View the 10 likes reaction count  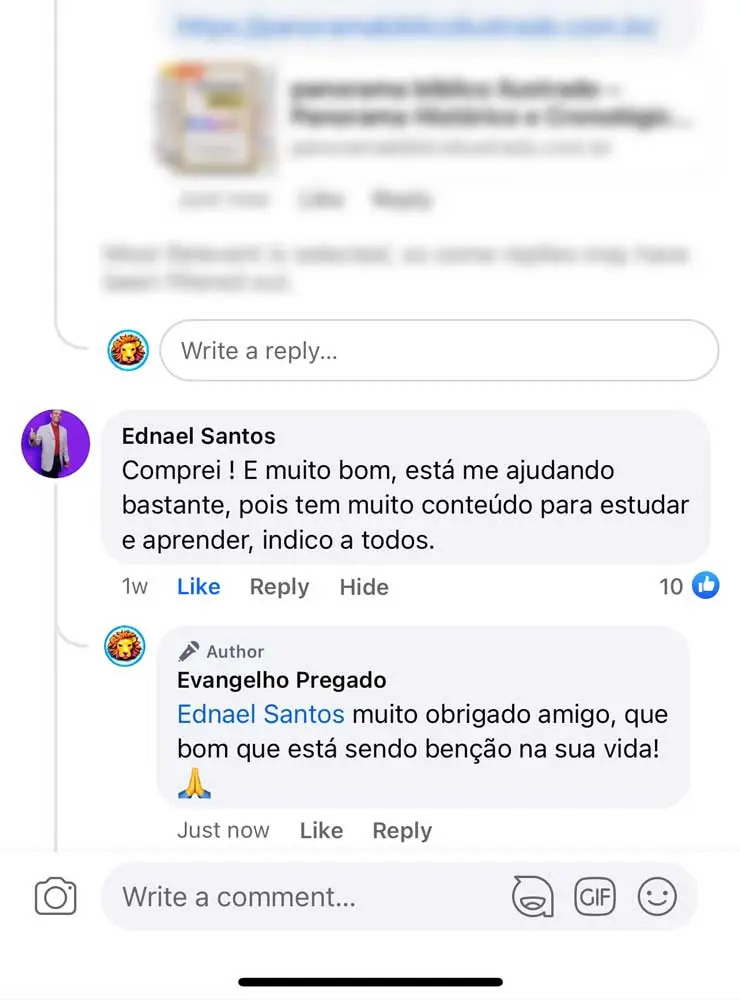(x=689, y=586)
